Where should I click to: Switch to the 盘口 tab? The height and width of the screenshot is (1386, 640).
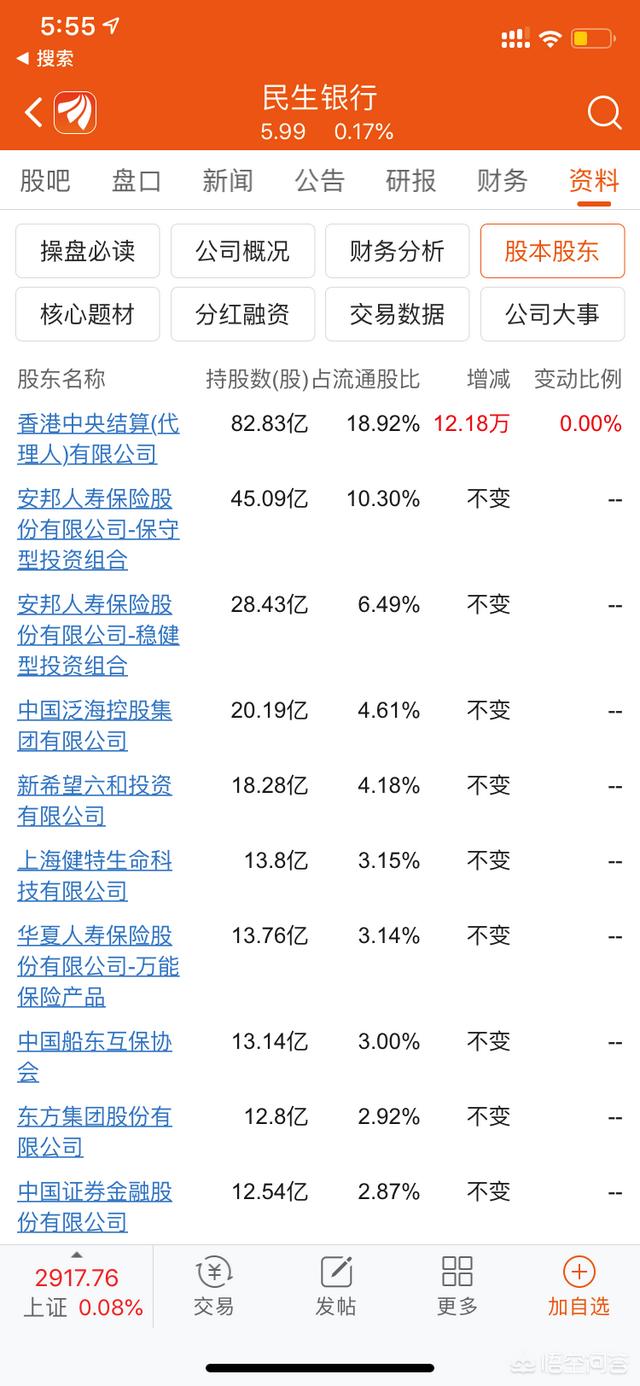coord(137,181)
